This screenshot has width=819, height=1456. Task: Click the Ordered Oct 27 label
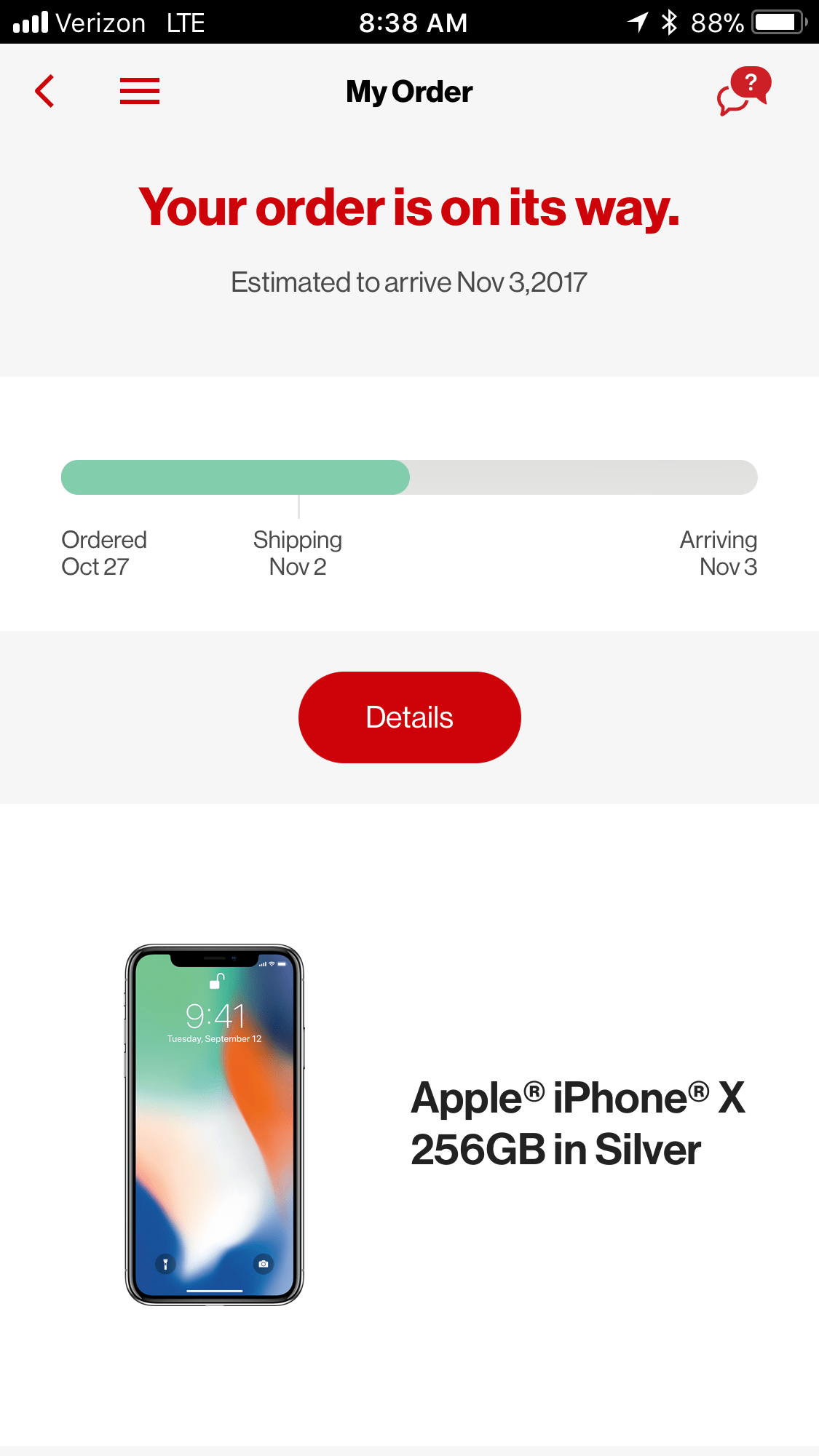(104, 553)
